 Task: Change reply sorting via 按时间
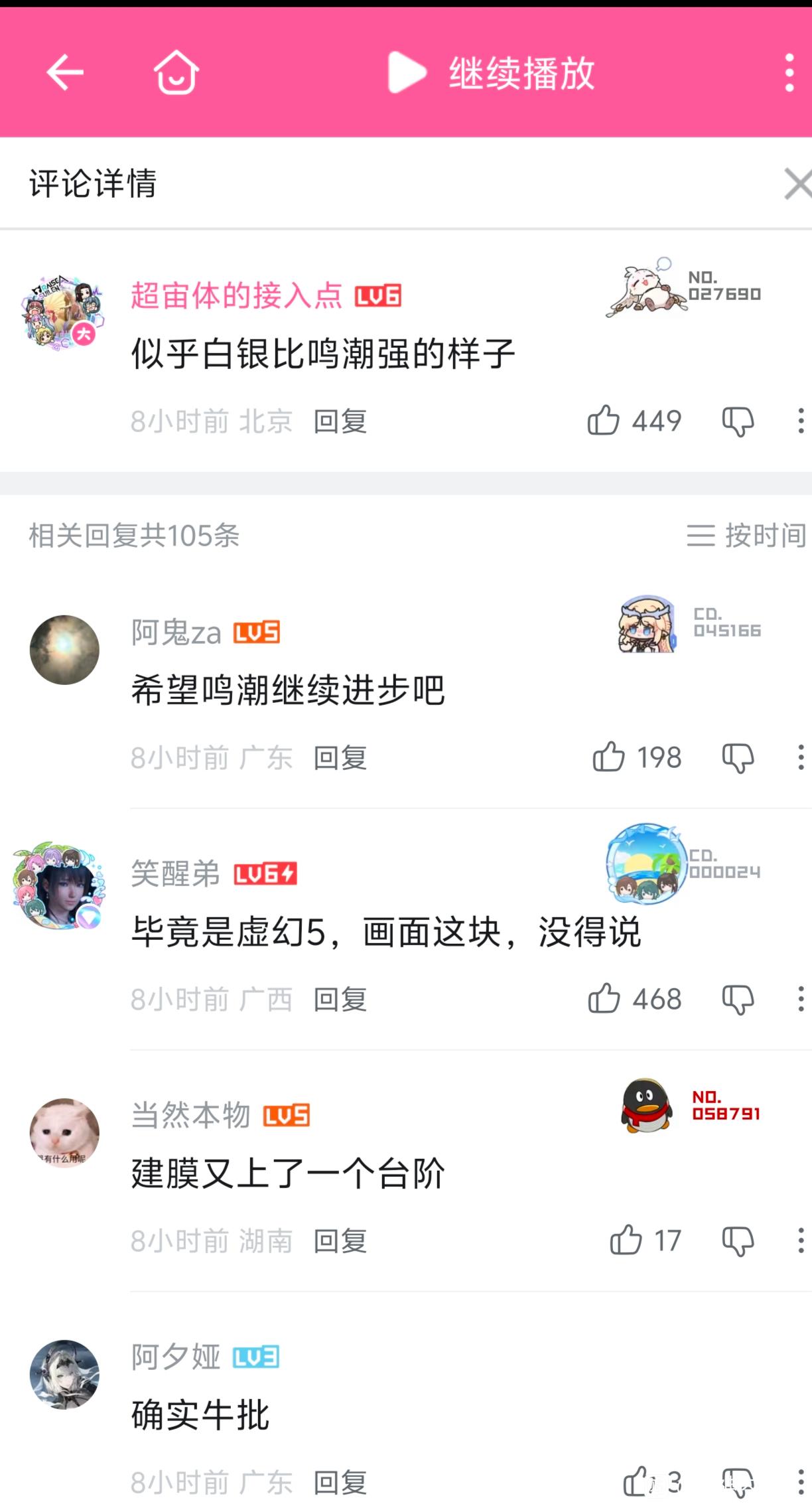pyautogui.click(x=746, y=535)
